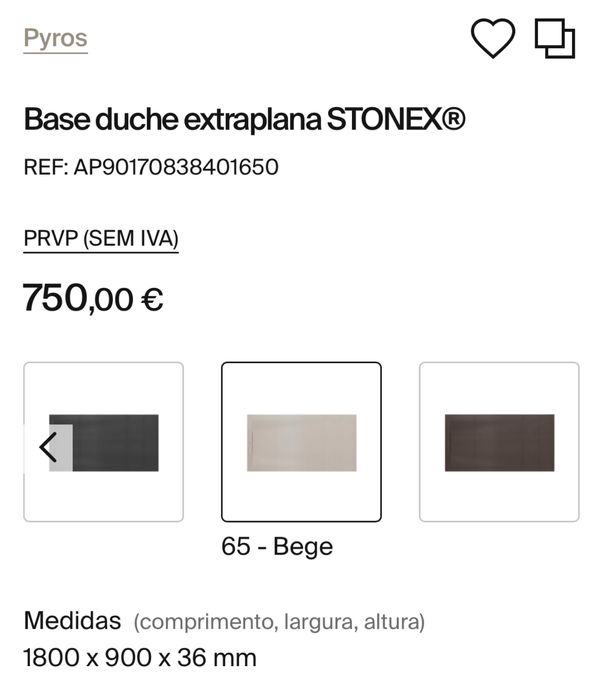Choose the dark brown color swatch
Image resolution: width=603 pixels, height=699 pixels.
point(499,442)
